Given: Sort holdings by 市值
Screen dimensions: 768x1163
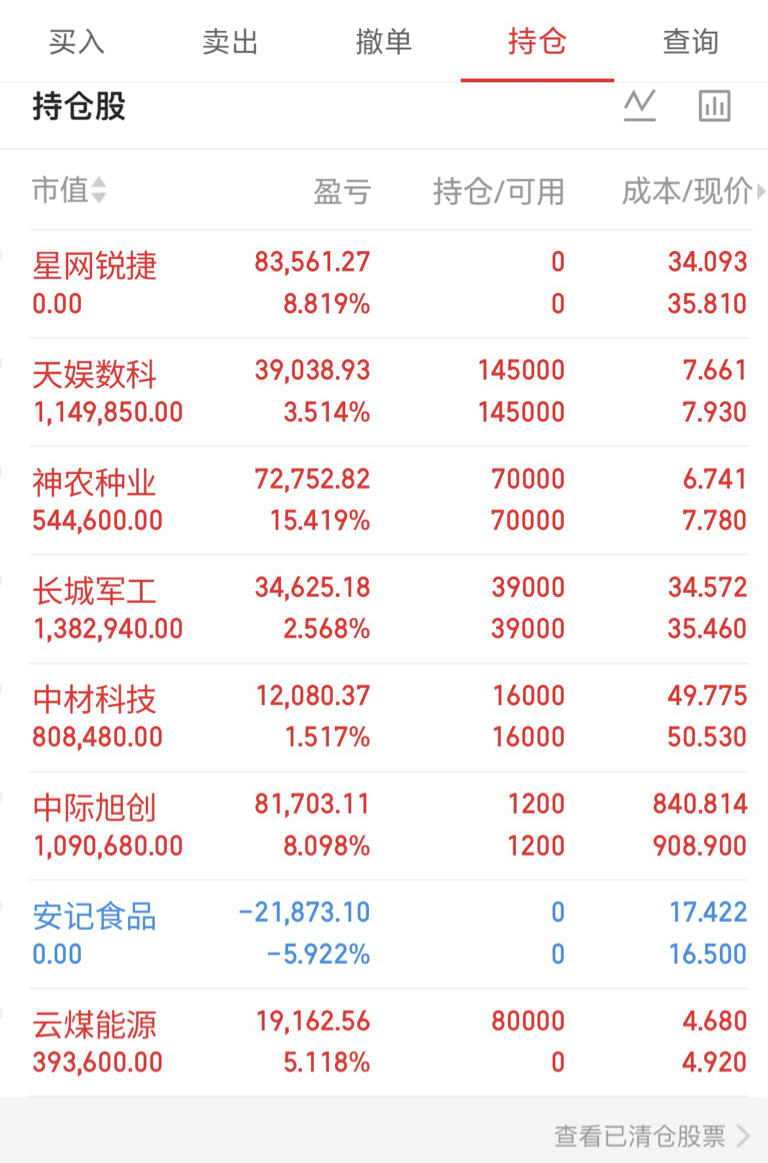Looking at the screenshot, I should tap(69, 190).
